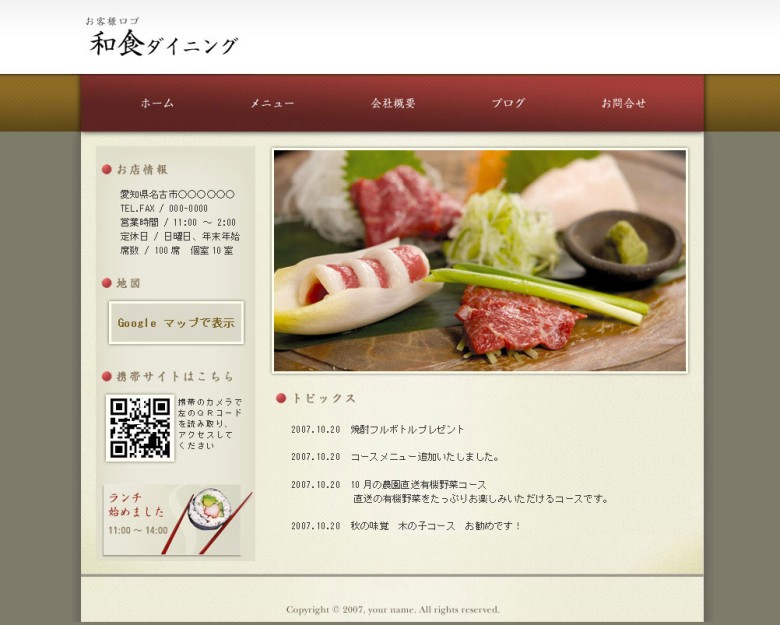This screenshot has height=625, width=780.
Task: Tap the Google マップで表示 button
Action: tap(176, 323)
